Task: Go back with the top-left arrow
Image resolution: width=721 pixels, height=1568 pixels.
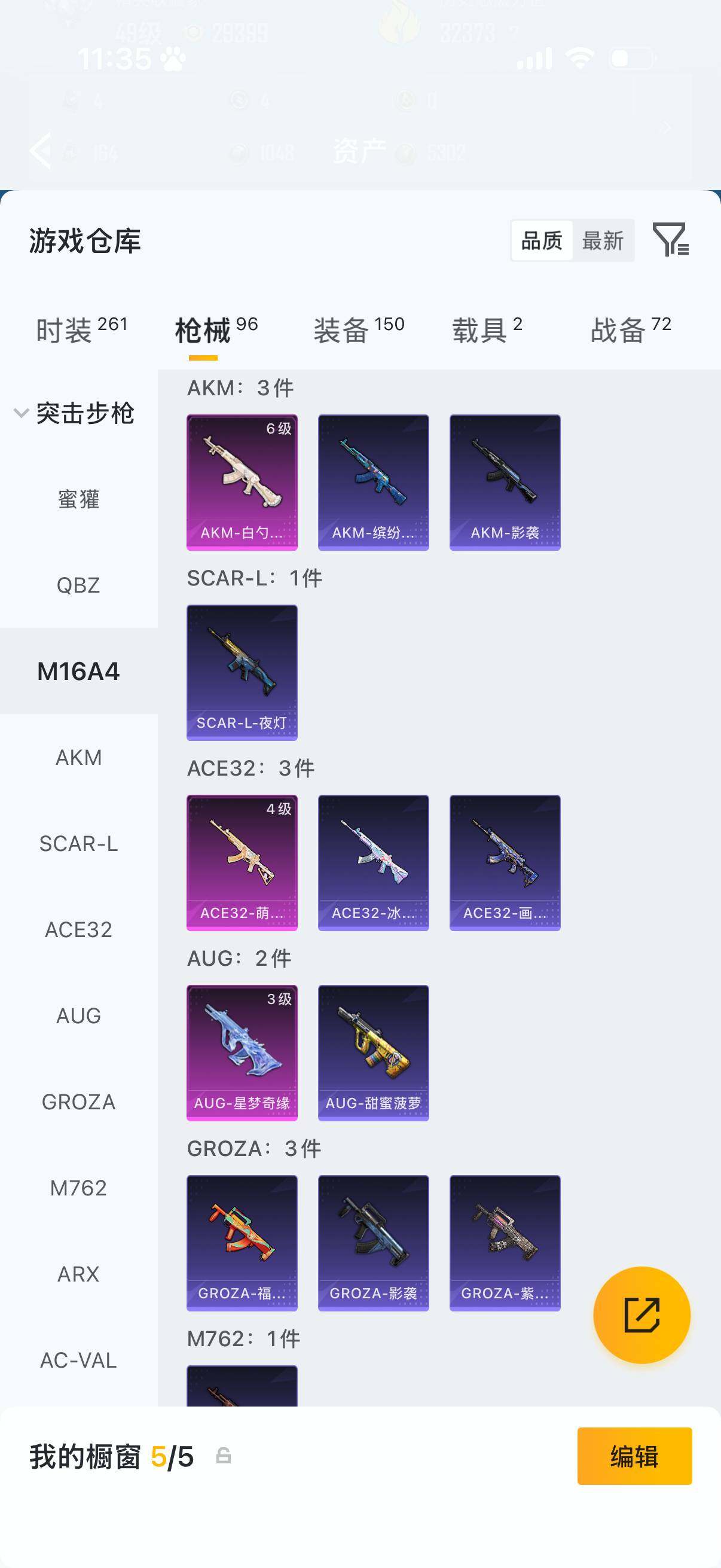Action: [41, 150]
